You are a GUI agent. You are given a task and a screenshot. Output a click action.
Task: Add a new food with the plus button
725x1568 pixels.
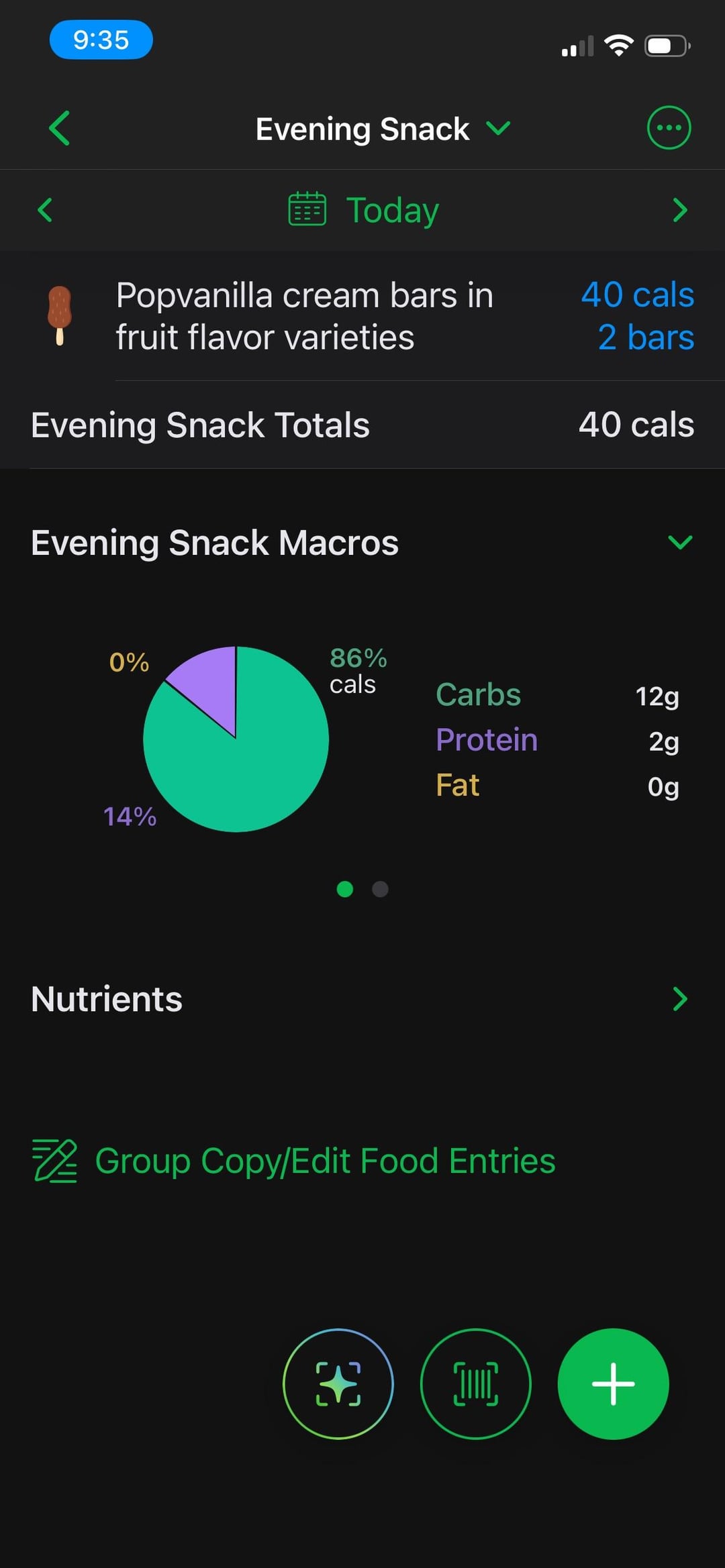coord(613,1383)
